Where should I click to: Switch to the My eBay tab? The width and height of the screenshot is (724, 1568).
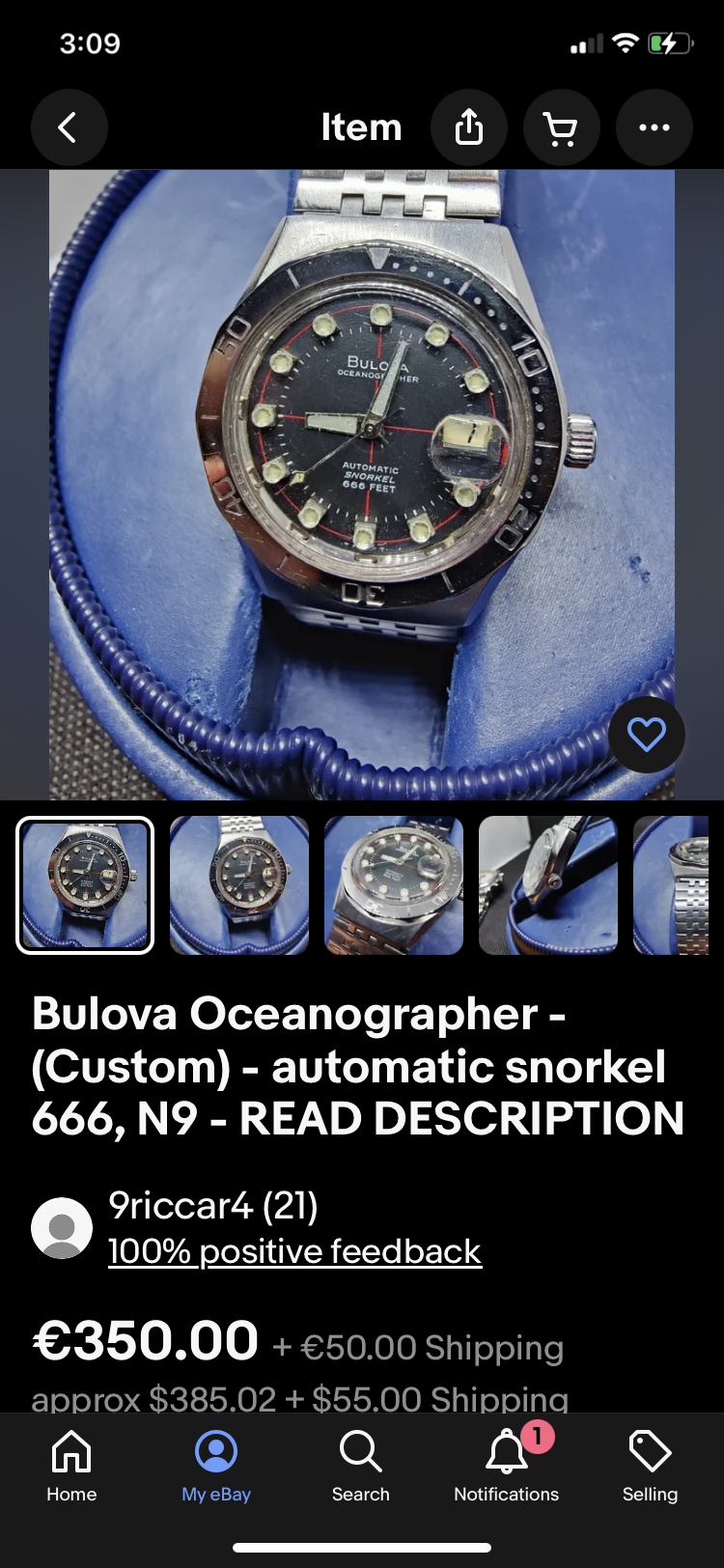coord(216,1466)
